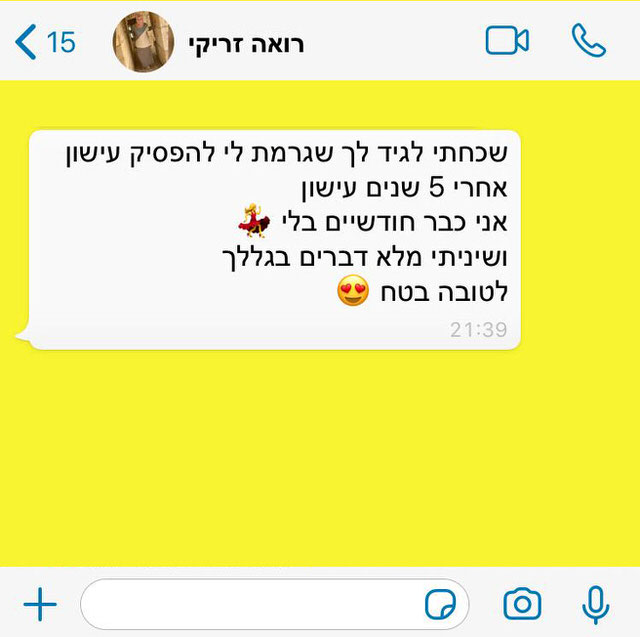Go back to the chats list
Screen dimensions: 640x637
45,43
